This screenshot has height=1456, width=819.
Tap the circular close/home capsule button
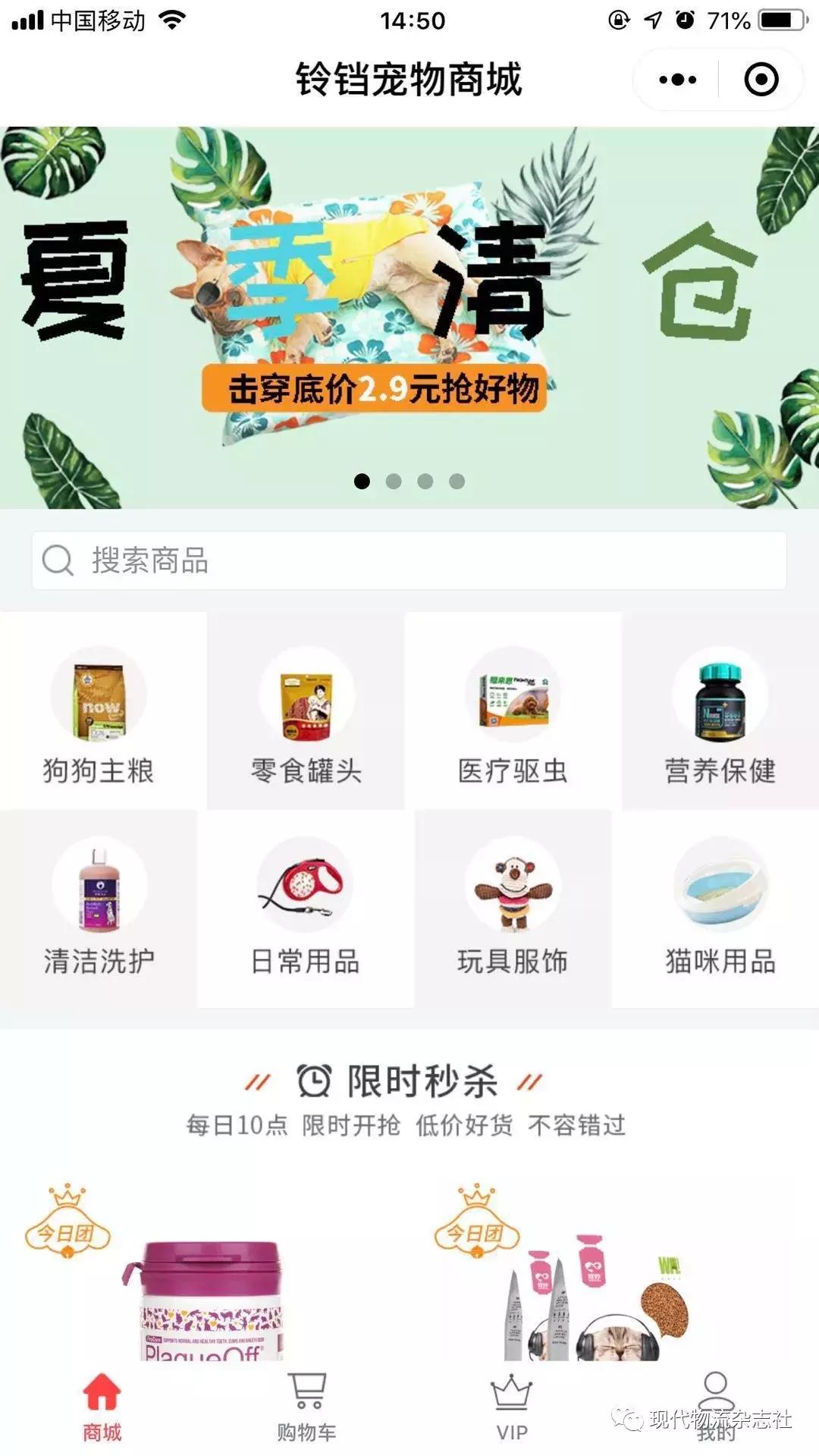(x=762, y=79)
